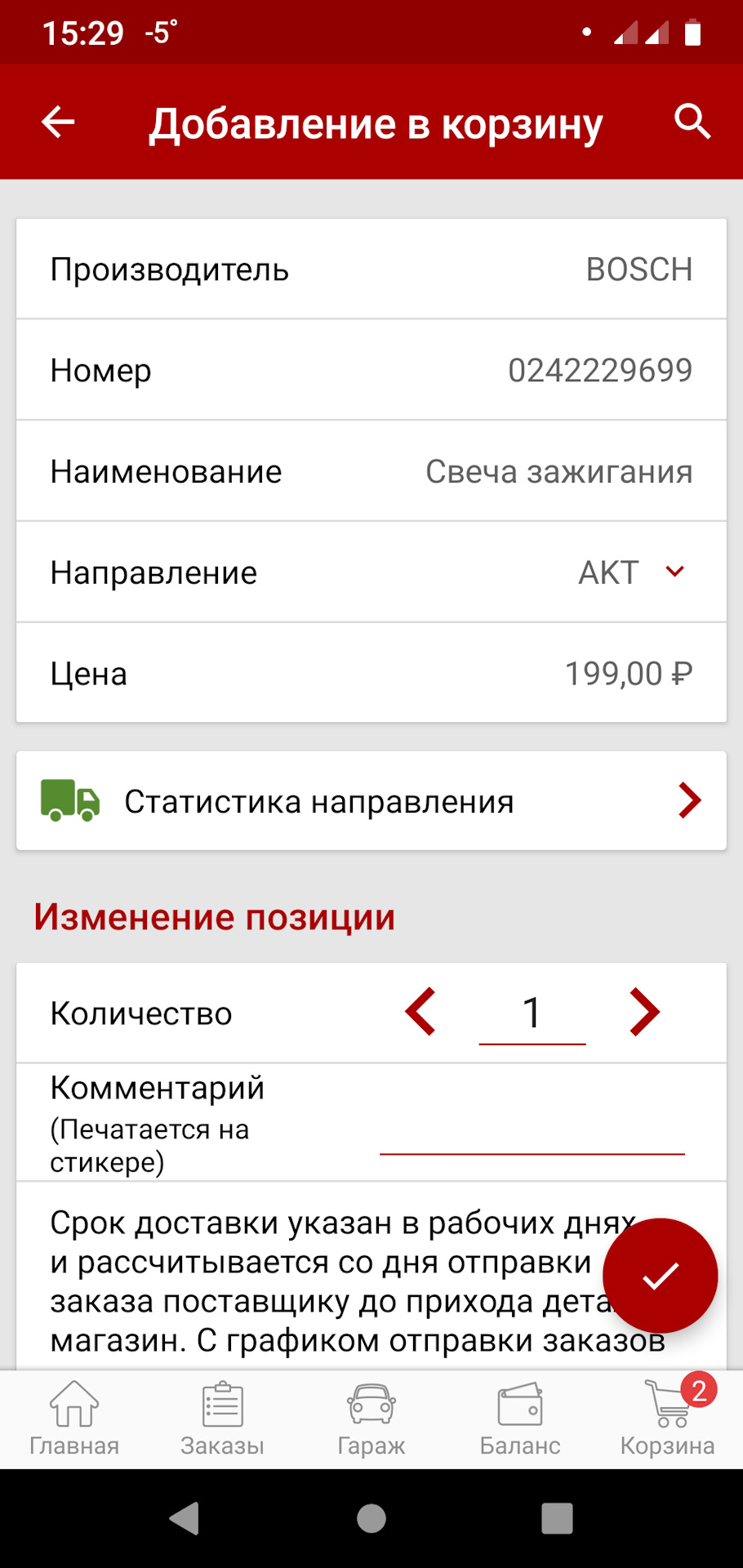Image resolution: width=743 pixels, height=1568 pixels.
Task: Increase quantity with the right arrow
Action: (644, 1012)
